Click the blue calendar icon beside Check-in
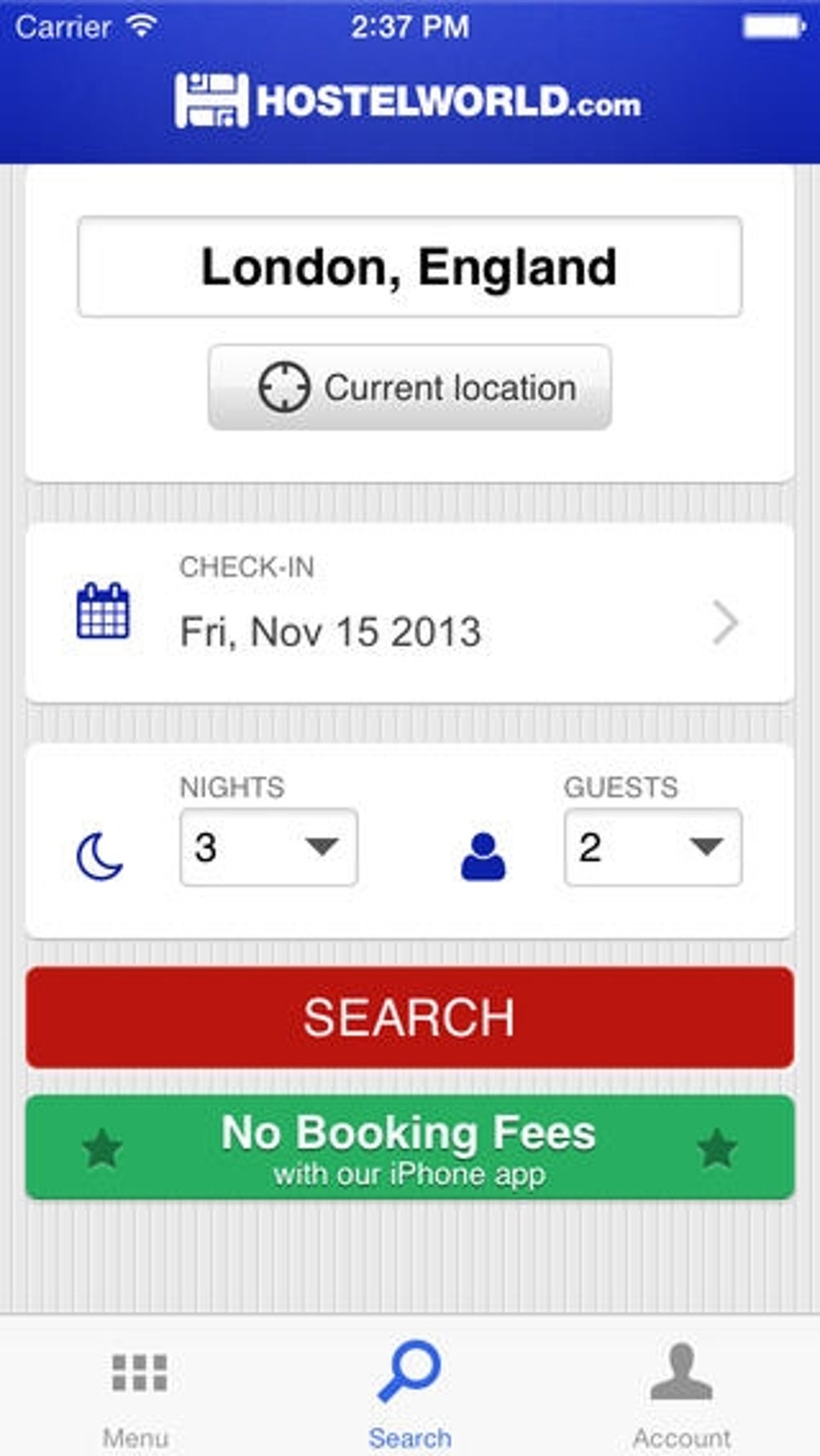The image size is (820, 1456). click(103, 613)
